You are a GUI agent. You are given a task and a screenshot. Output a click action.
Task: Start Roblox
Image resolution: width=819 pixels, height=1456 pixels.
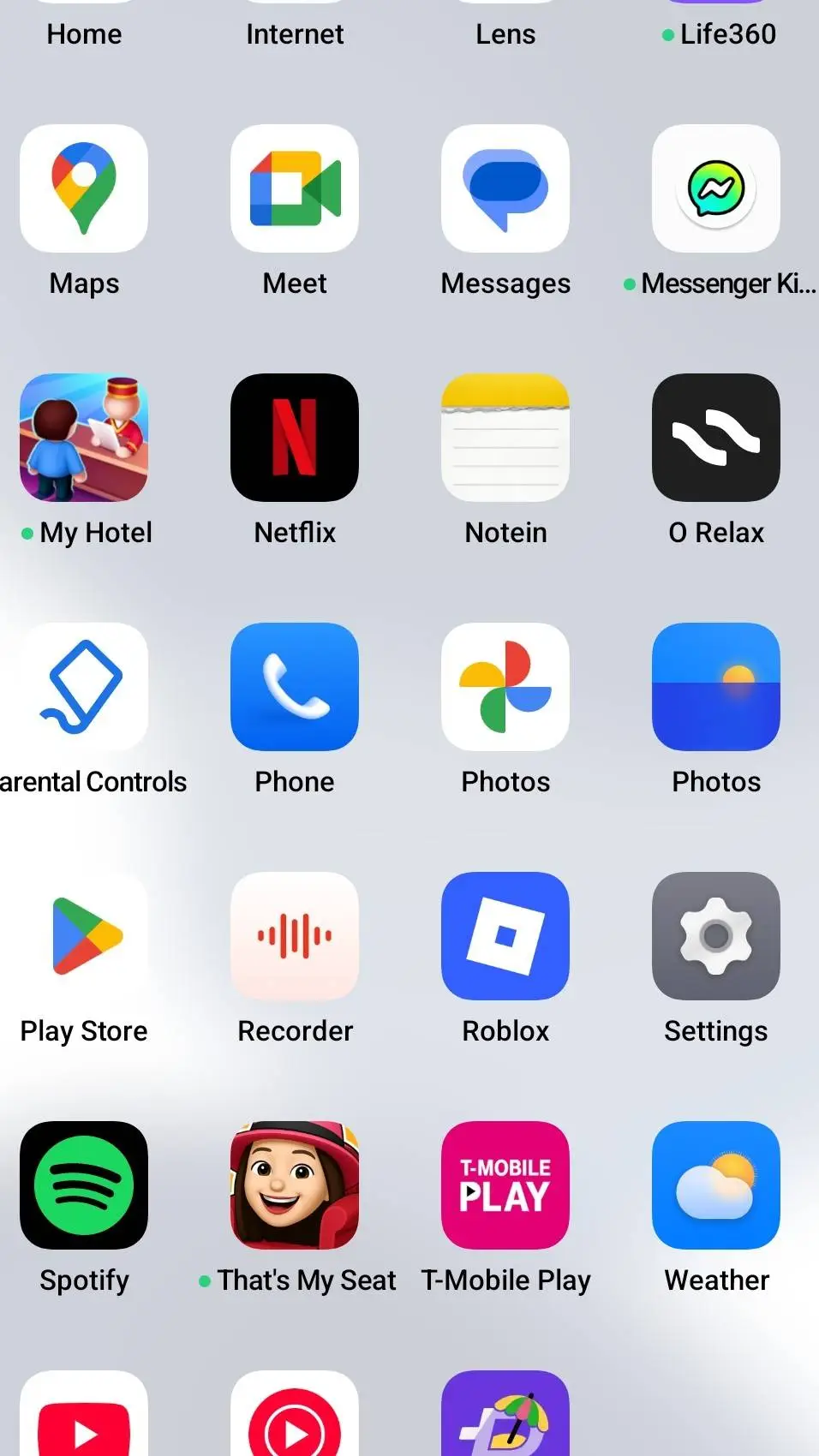[x=505, y=936]
